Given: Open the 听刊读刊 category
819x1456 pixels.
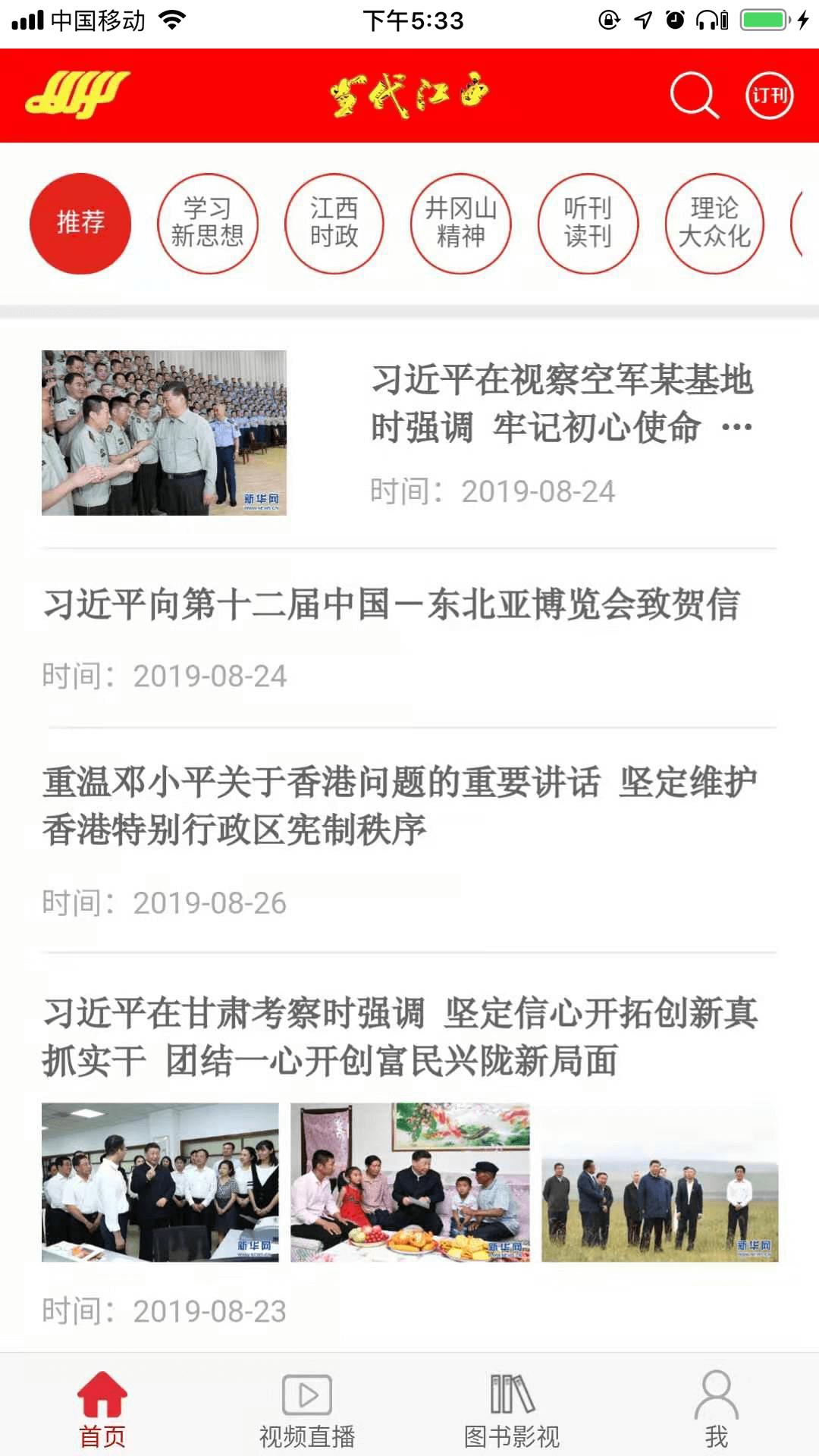Looking at the screenshot, I should coord(588,223).
